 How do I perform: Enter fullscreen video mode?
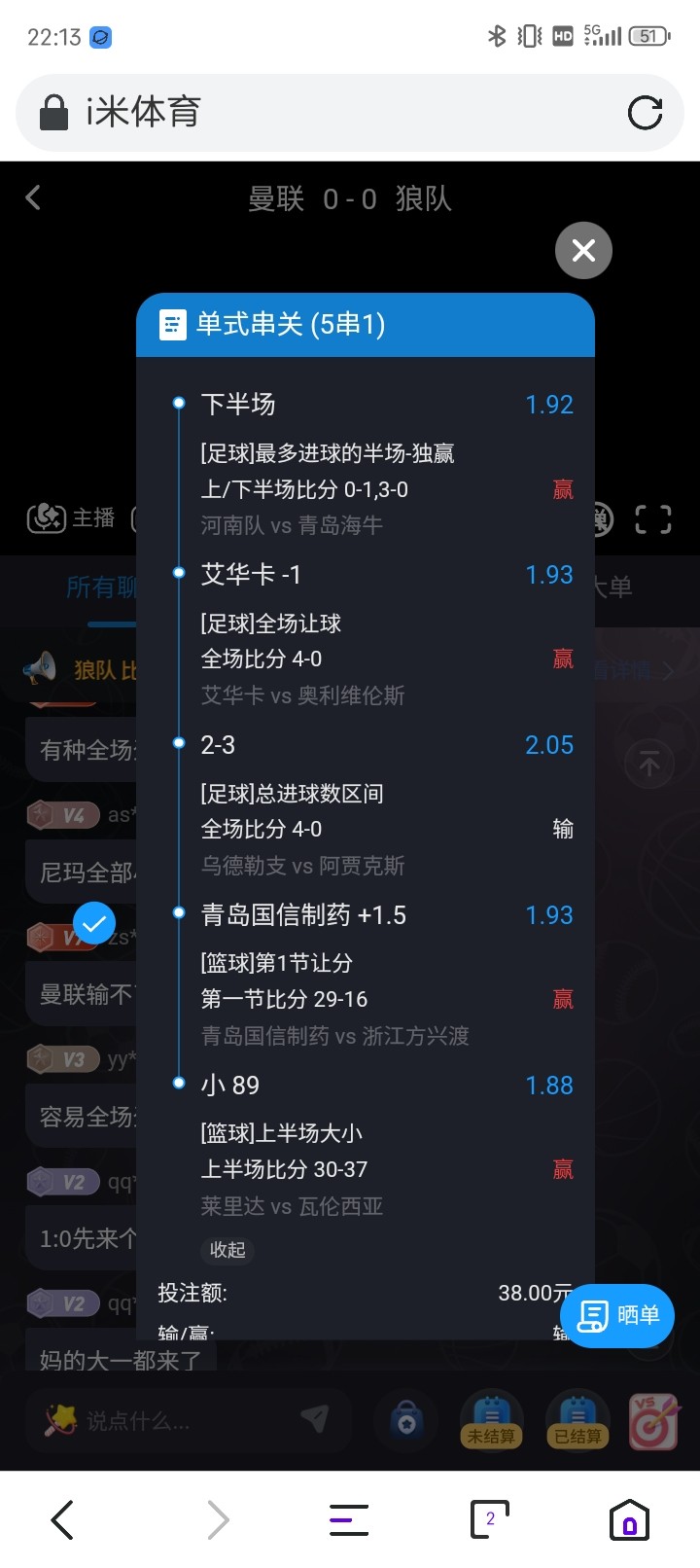pos(653,519)
